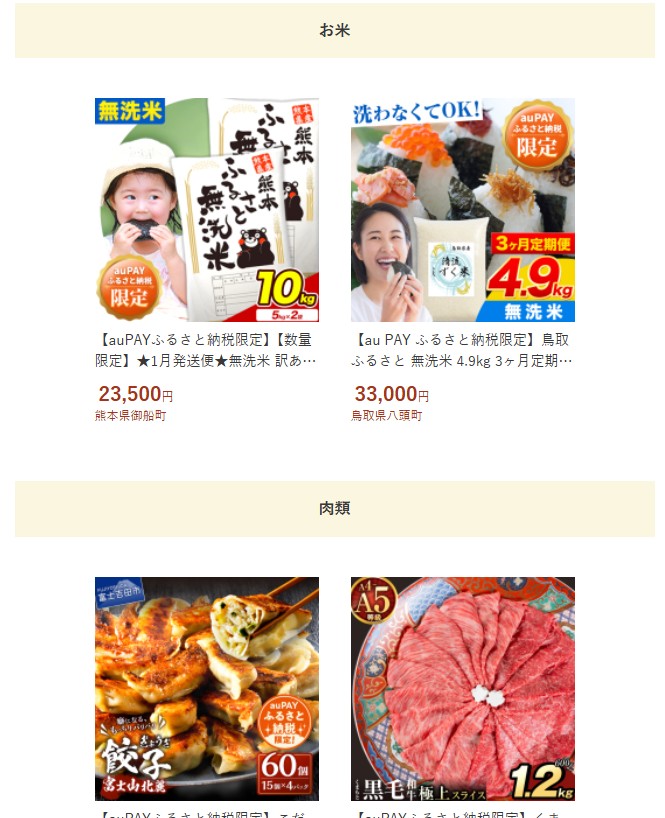View the A5 Kuroge wagyu 1.2kg product
The width and height of the screenshot is (665, 818).
[462, 688]
